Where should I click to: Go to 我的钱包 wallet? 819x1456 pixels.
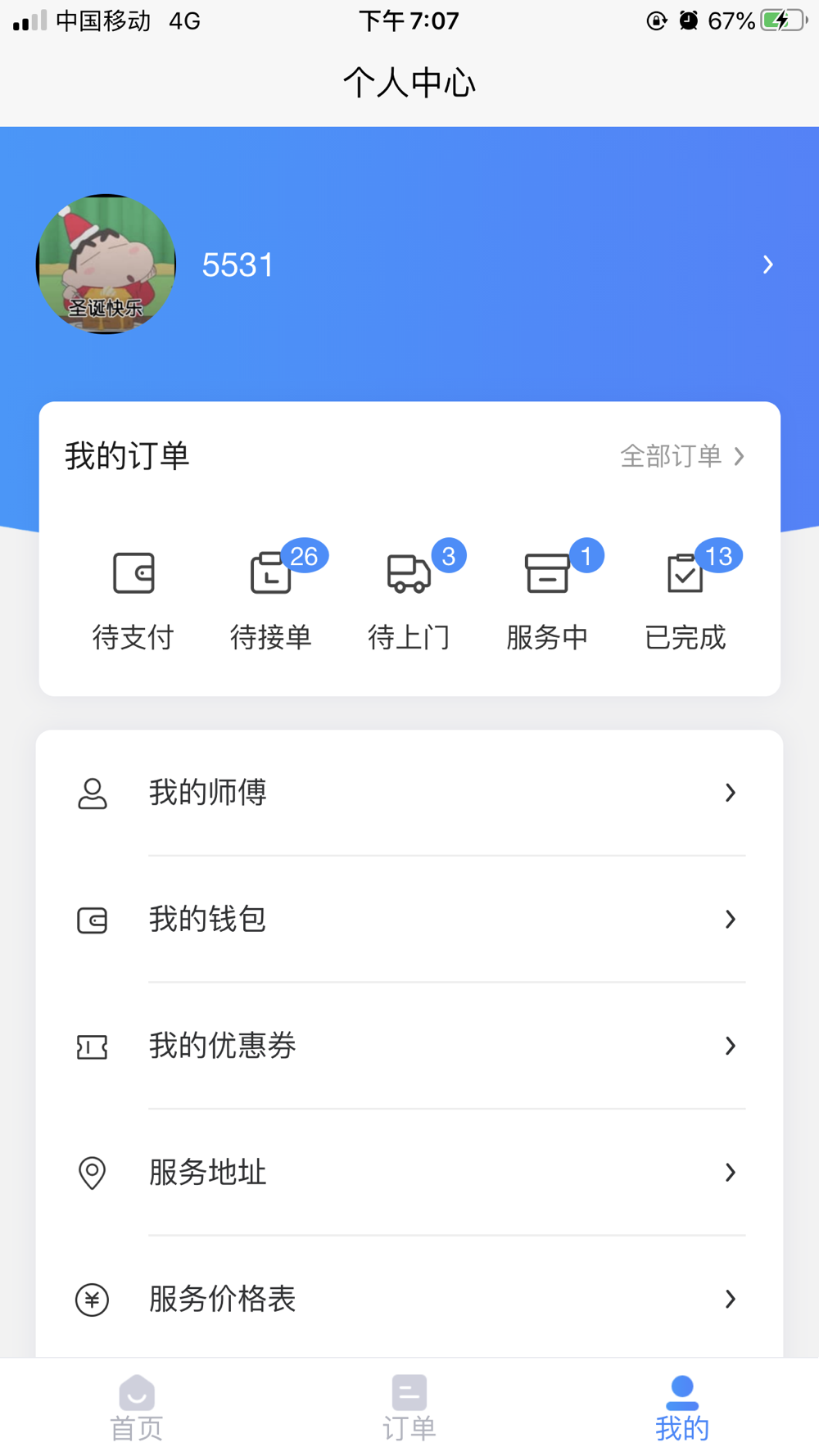pos(408,920)
